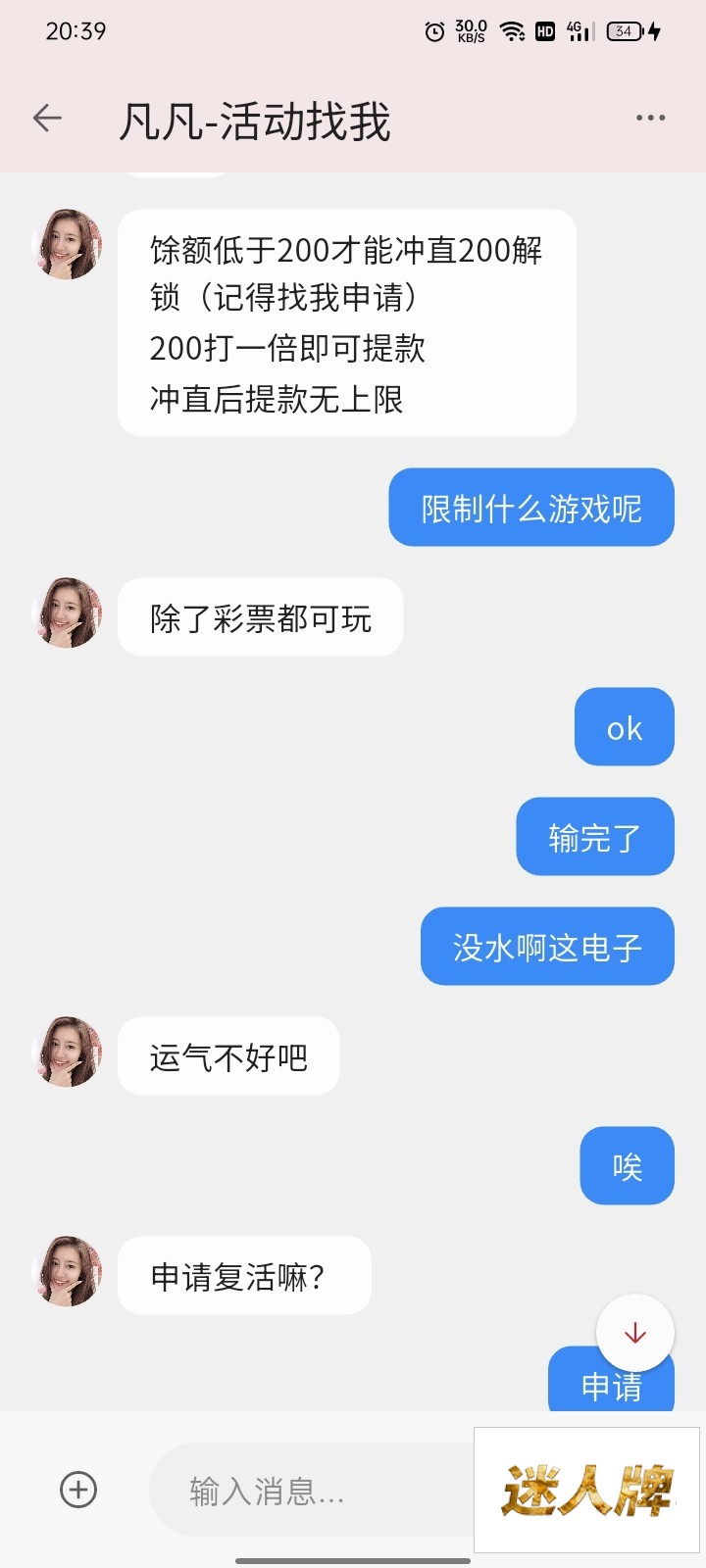The width and height of the screenshot is (706, 1568).
Task: Open the three-dot overflow menu
Action: click(x=650, y=119)
